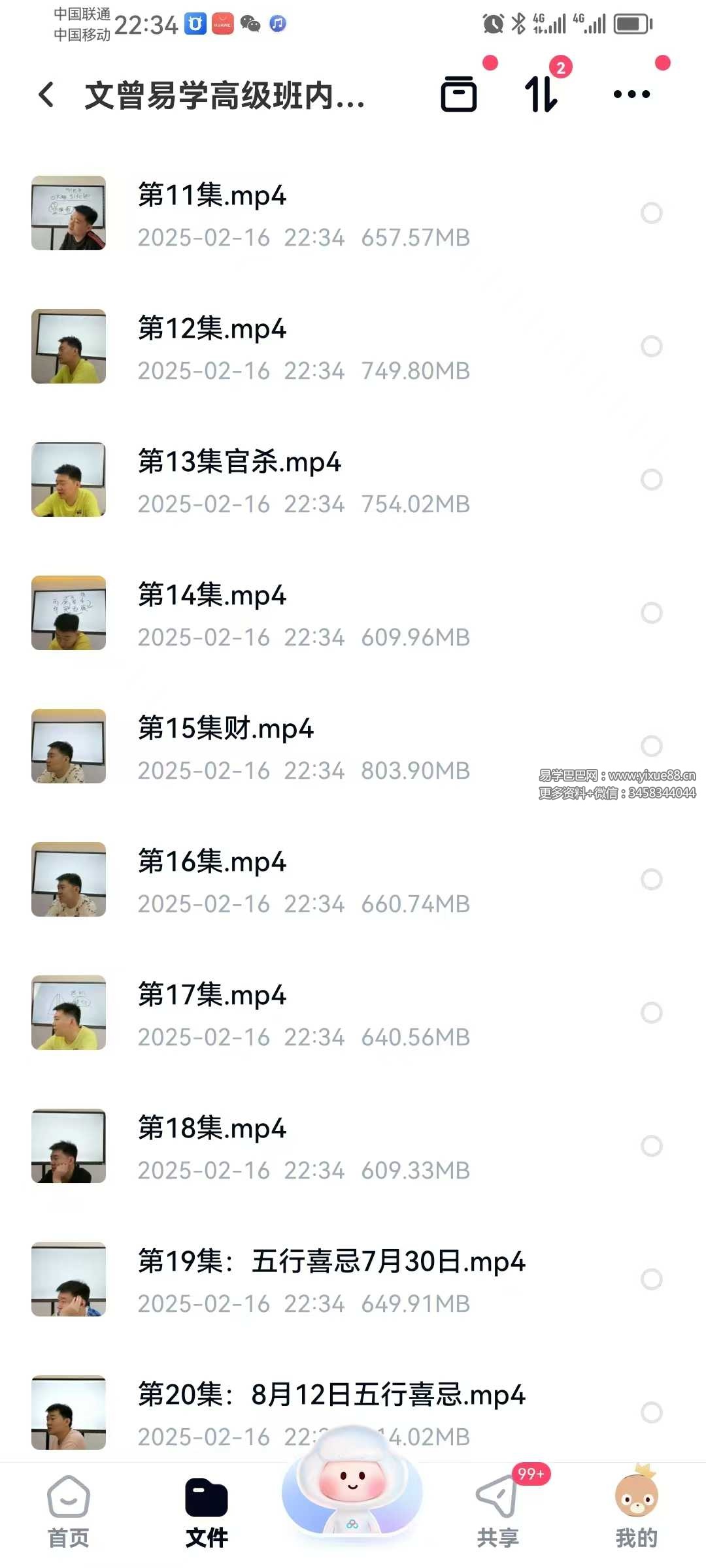
Task: Mark 第17集.mp4 as selected
Action: click(x=652, y=1013)
